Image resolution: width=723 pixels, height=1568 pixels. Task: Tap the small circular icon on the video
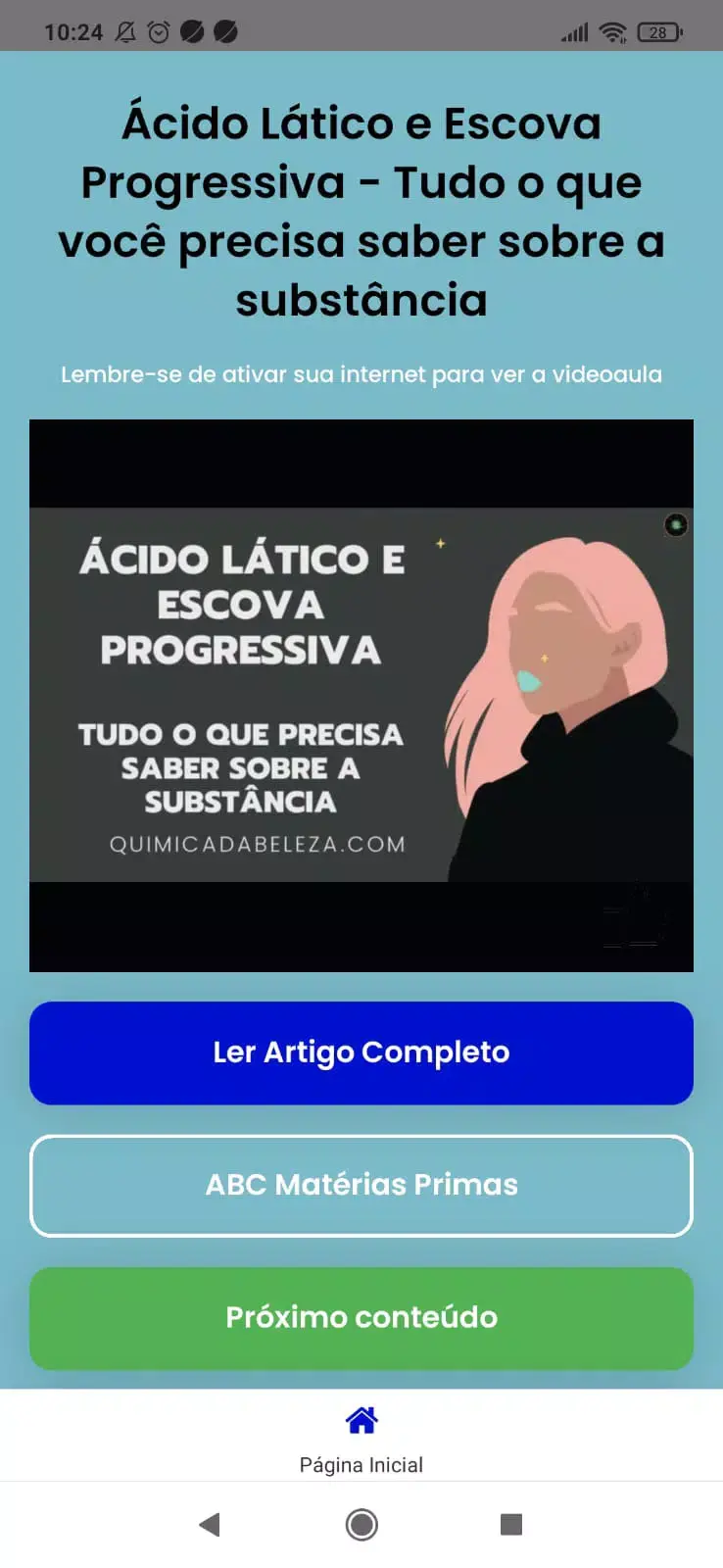[x=675, y=525]
